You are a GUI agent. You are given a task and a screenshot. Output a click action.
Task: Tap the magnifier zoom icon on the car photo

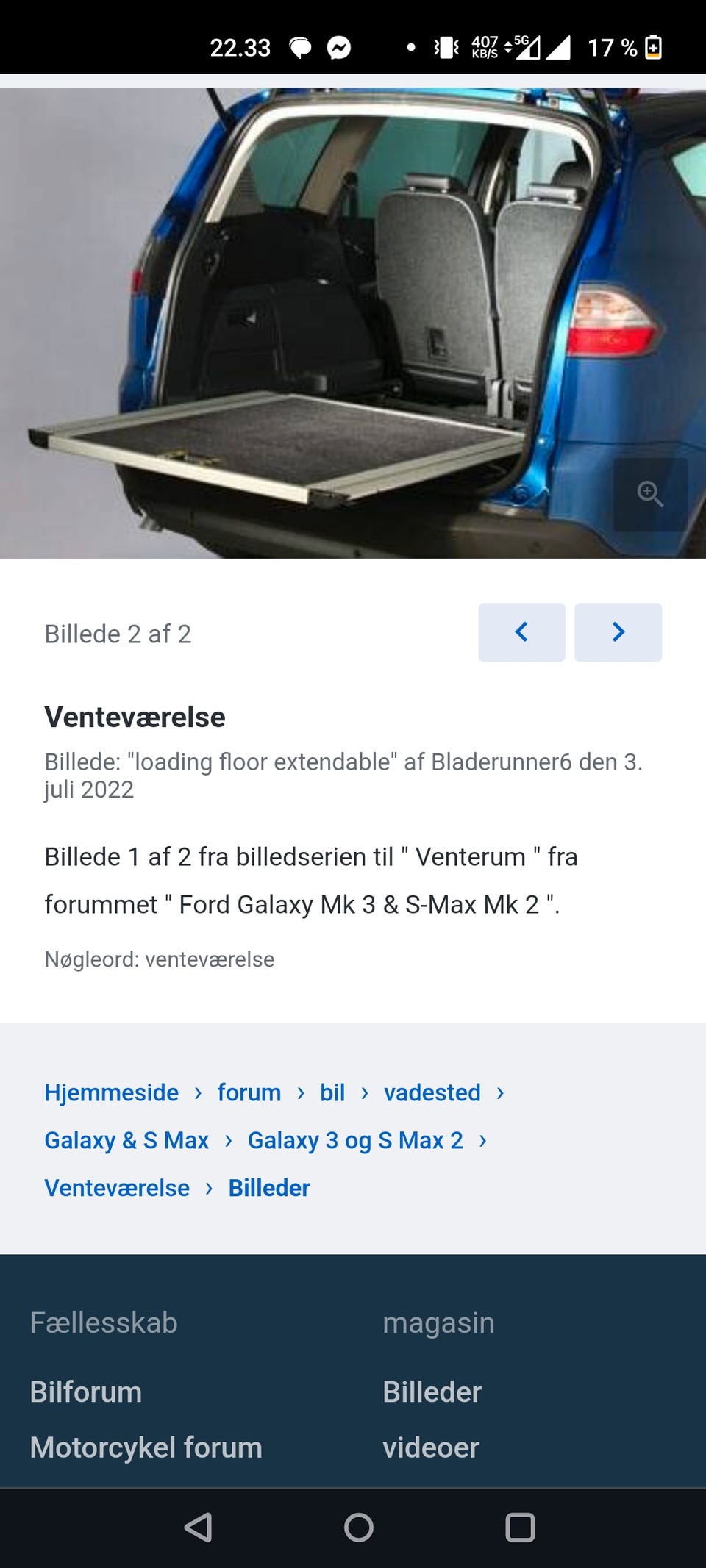[x=650, y=494]
